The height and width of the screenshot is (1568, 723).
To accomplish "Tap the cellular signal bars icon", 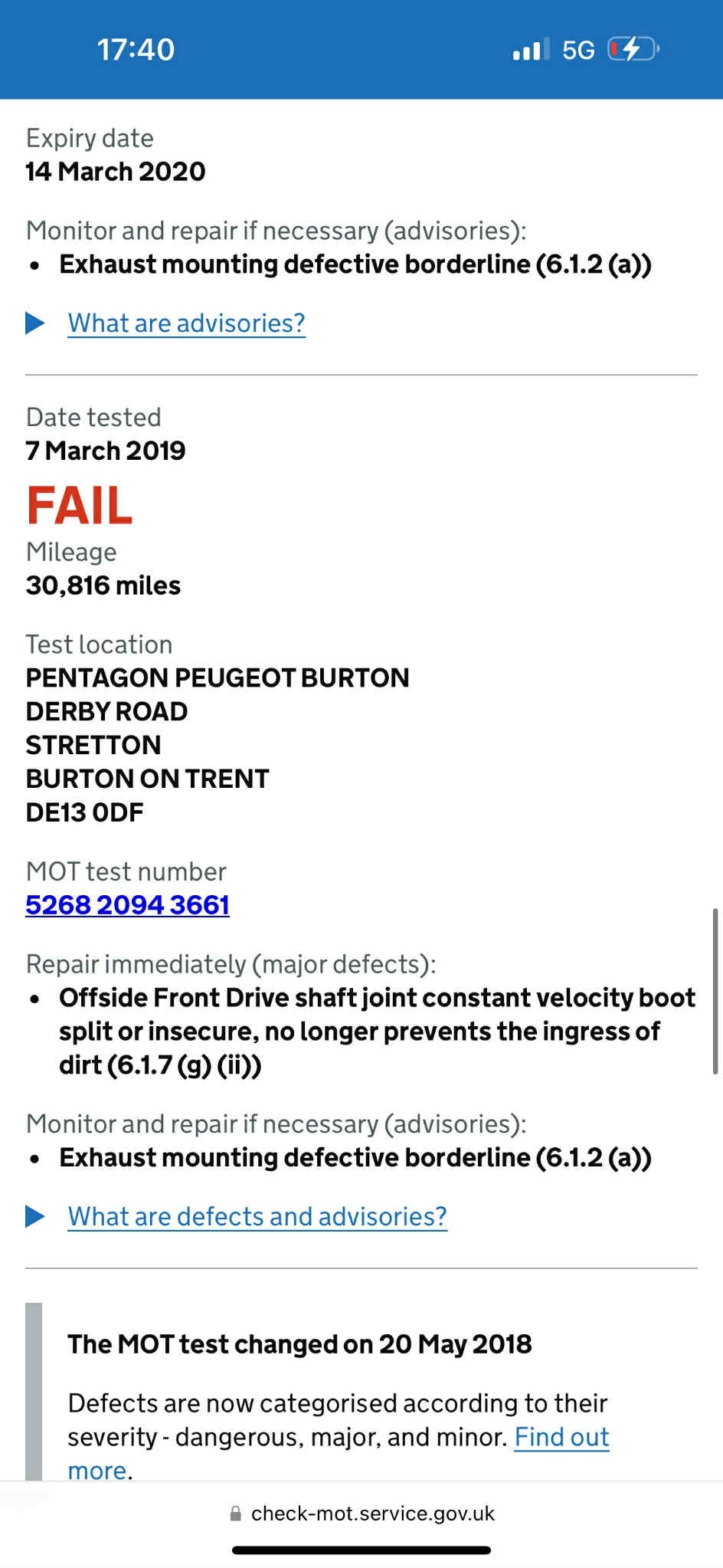I will pos(528,49).
